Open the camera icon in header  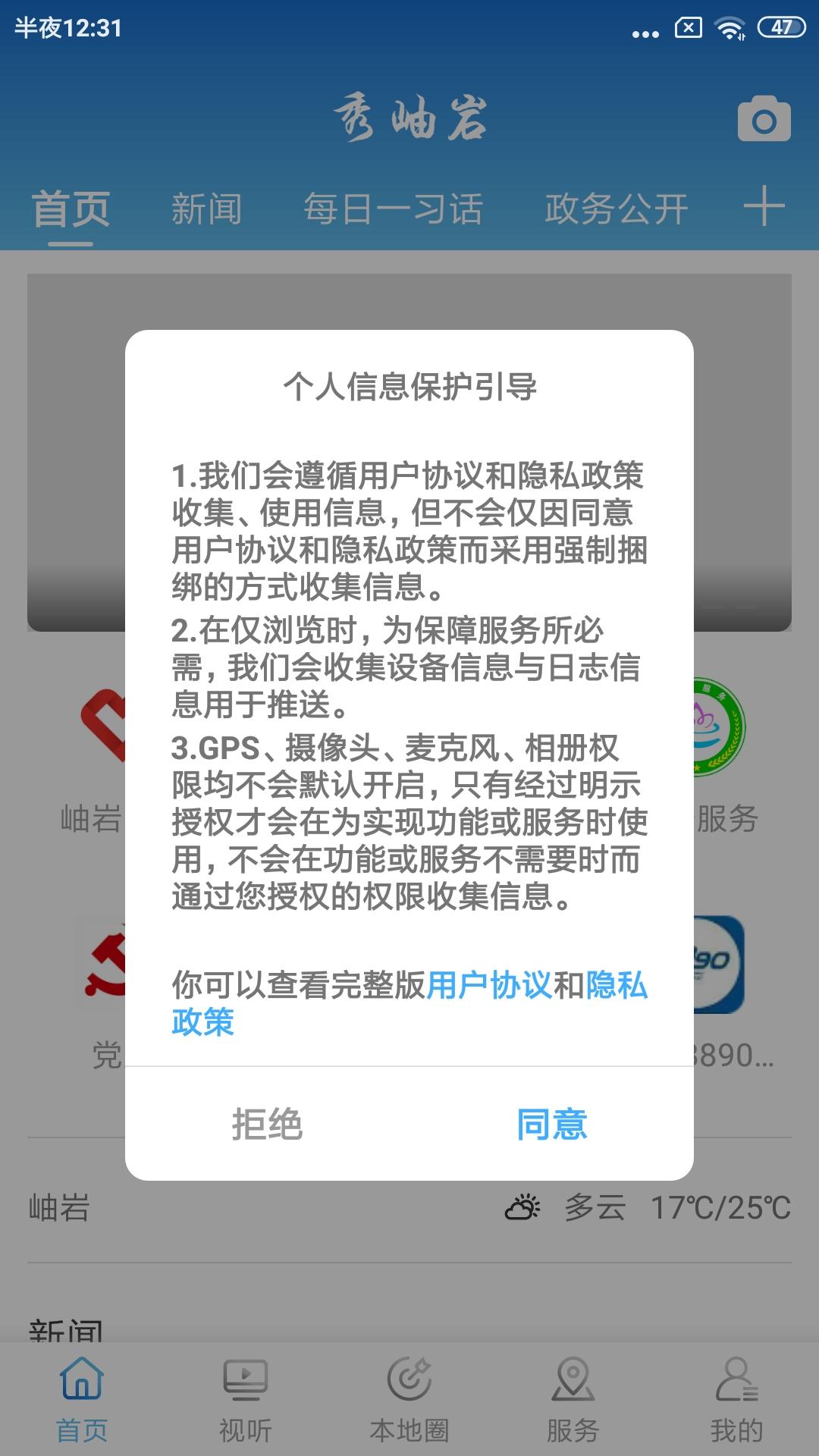[764, 120]
